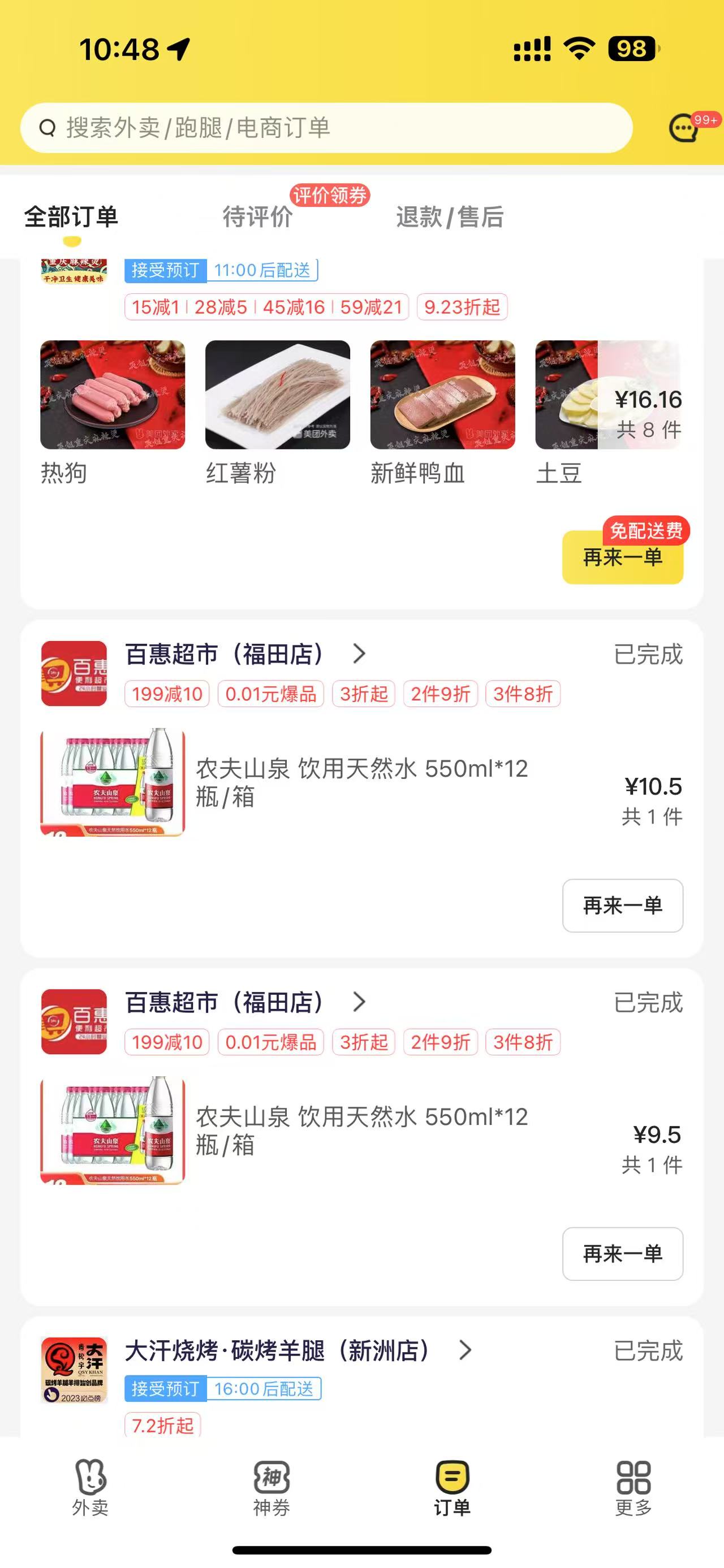The image size is (724, 1568).
Task: Open the 热狗 item thumbnail
Action: pyautogui.click(x=113, y=395)
